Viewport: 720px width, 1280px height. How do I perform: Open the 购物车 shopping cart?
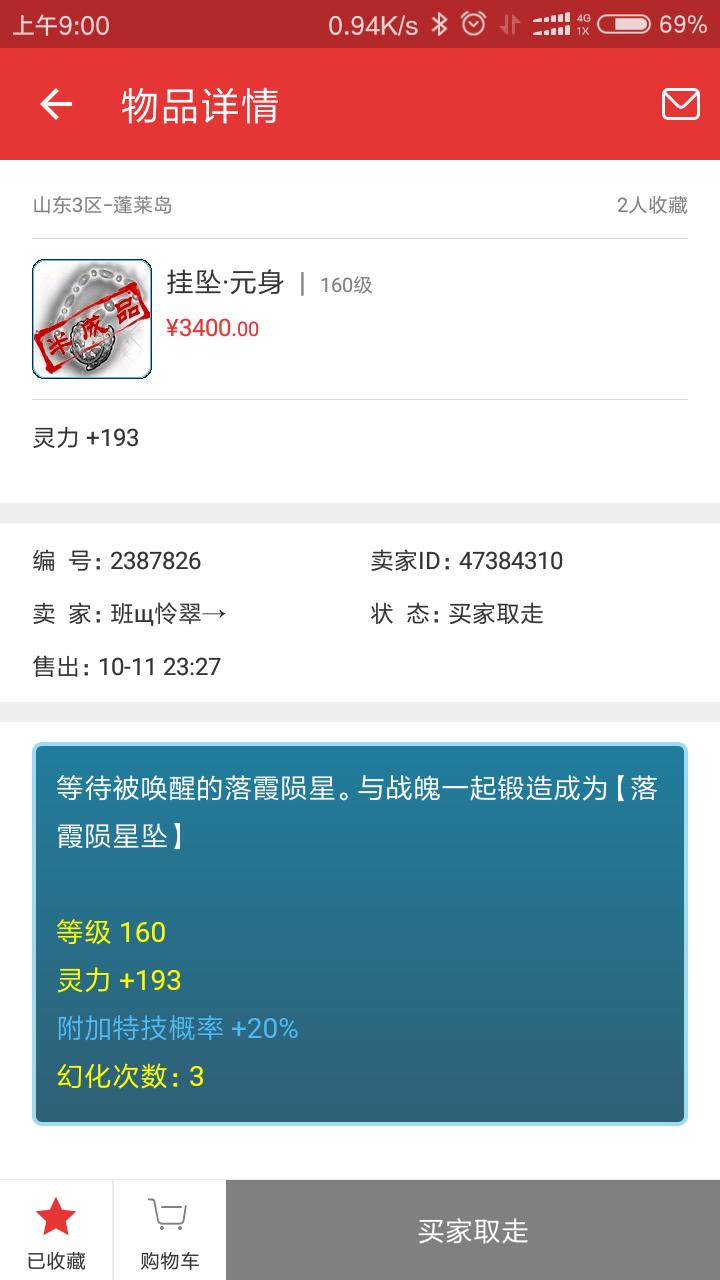coord(169,1231)
